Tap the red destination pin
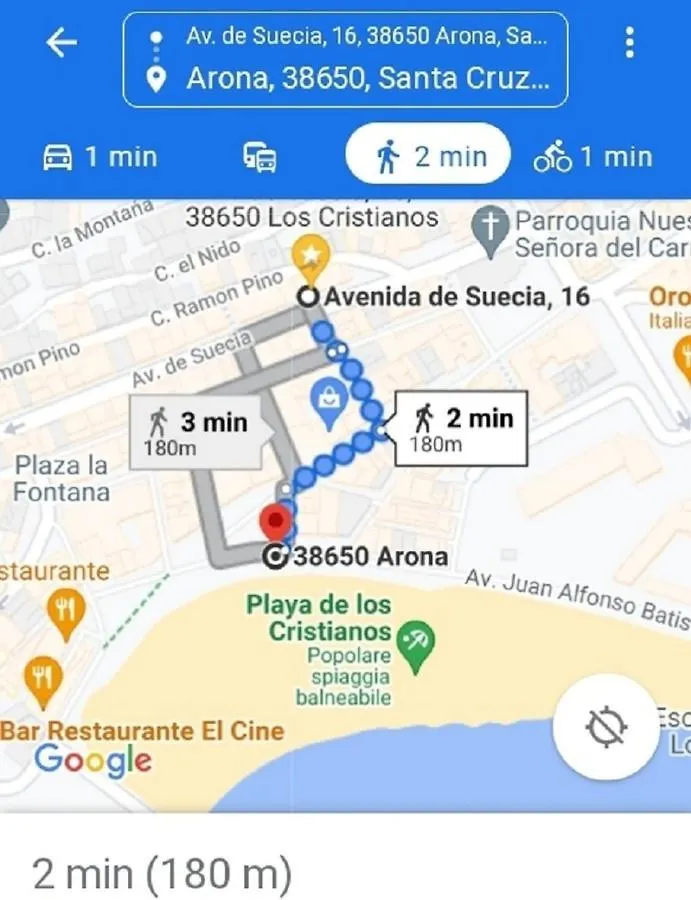Screen dimensions: 691x900 coord(275,523)
